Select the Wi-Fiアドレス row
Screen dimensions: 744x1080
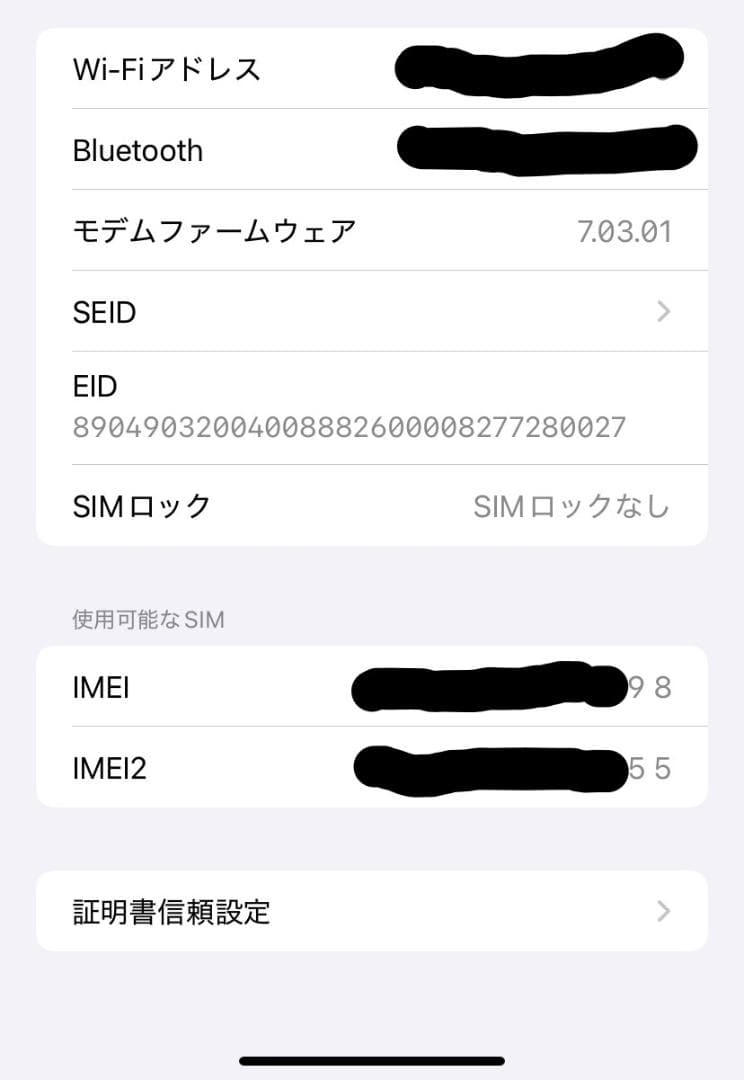click(x=370, y=68)
